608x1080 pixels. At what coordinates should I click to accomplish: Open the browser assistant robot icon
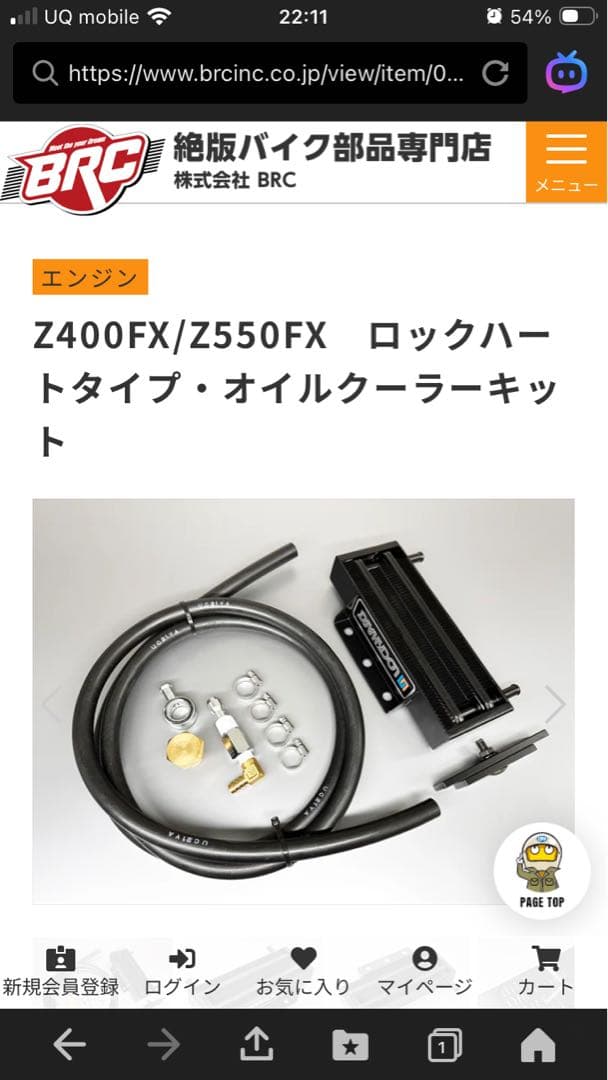click(x=566, y=72)
